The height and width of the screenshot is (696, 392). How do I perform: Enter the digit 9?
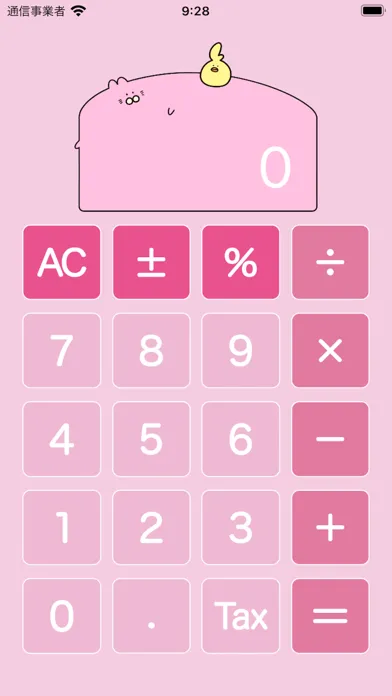tap(241, 351)
